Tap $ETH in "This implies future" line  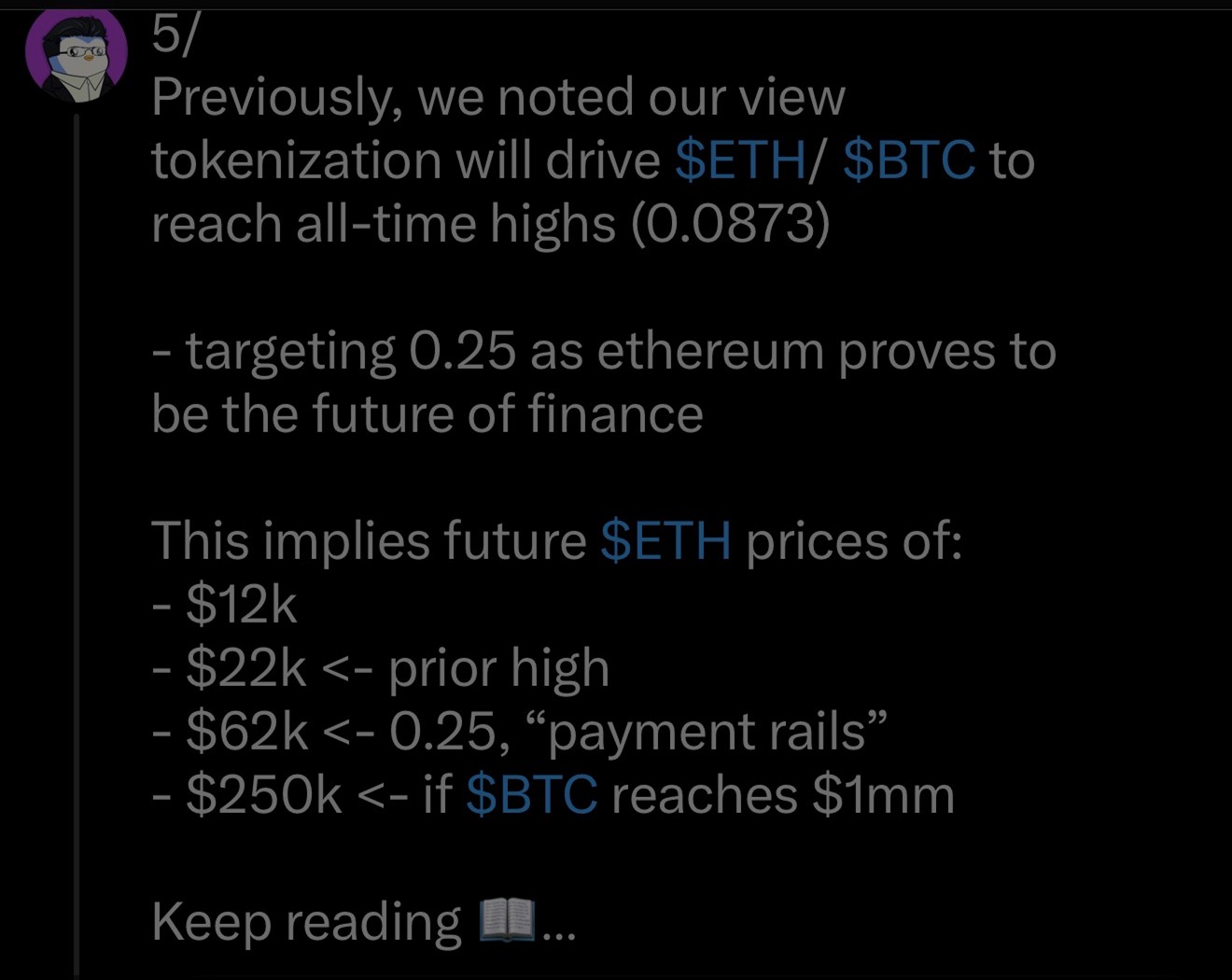point(665,541)
